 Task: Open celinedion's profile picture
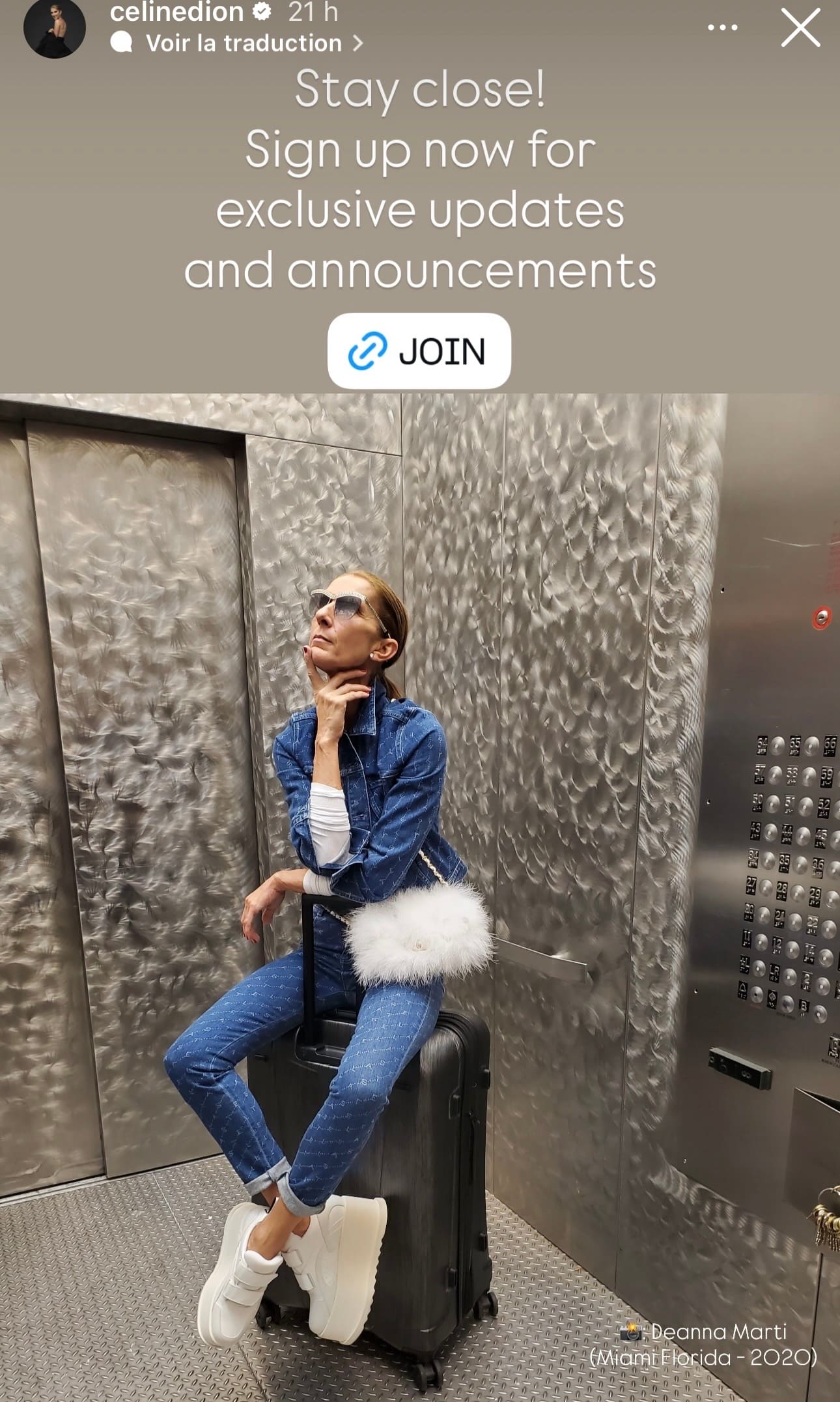coord(55,29)
